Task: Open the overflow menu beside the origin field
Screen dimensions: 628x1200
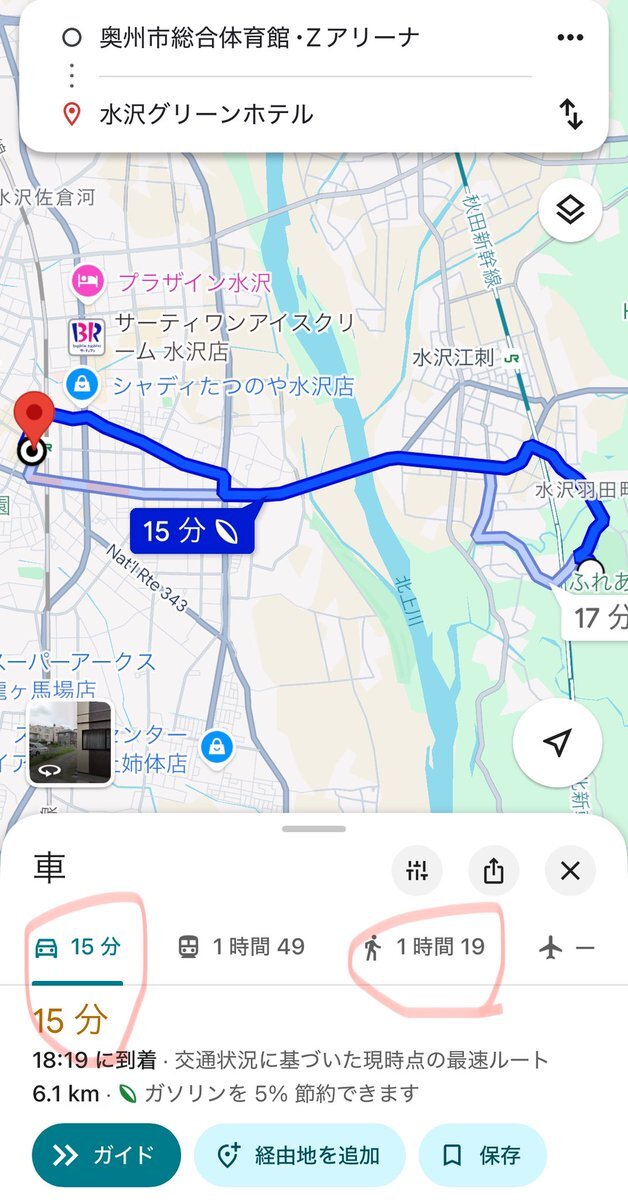Action: pyautogui.click(x=570, y=38)
